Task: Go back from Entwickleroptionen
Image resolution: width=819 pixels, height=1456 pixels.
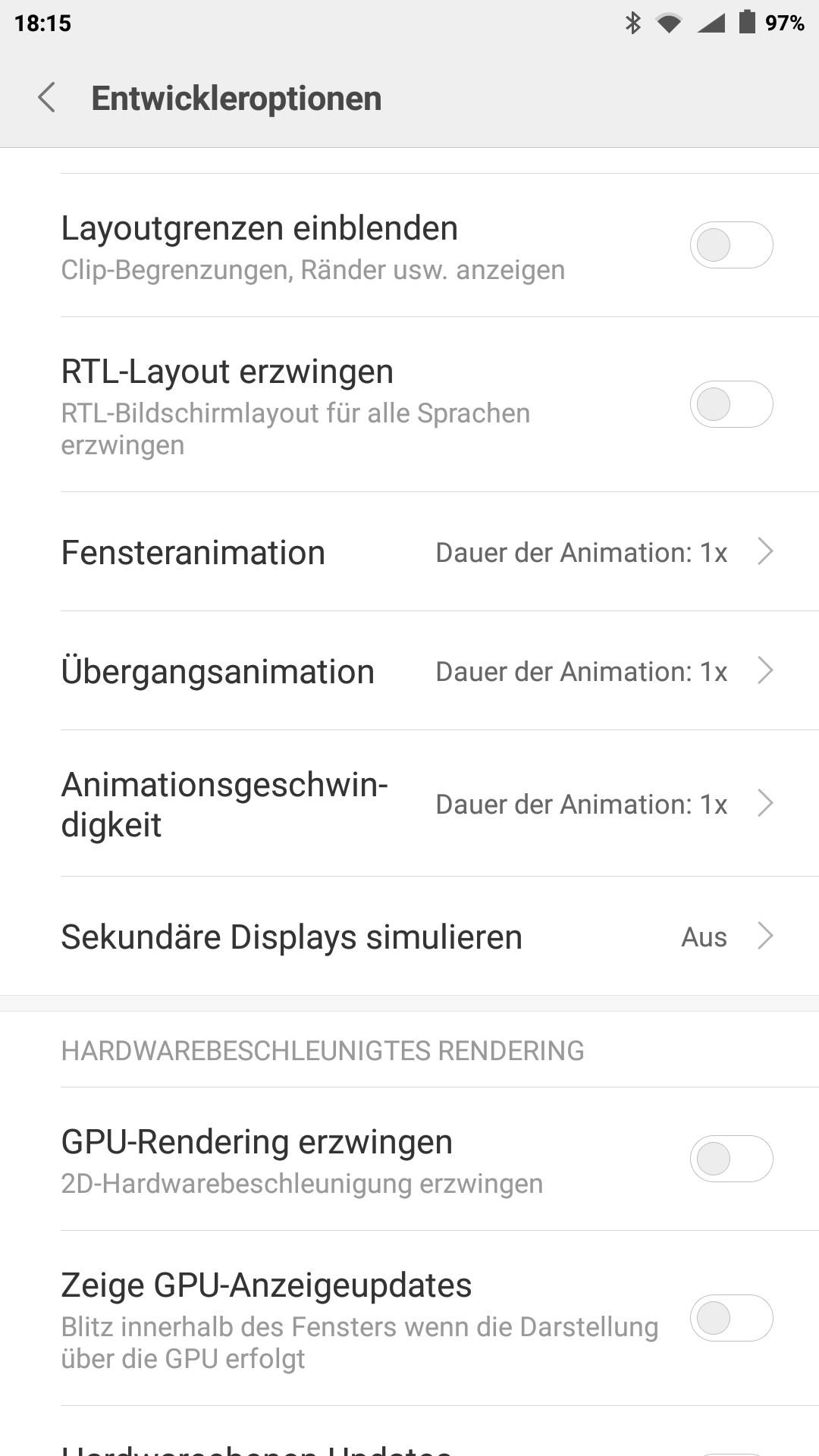Action: tap(47, 99)
